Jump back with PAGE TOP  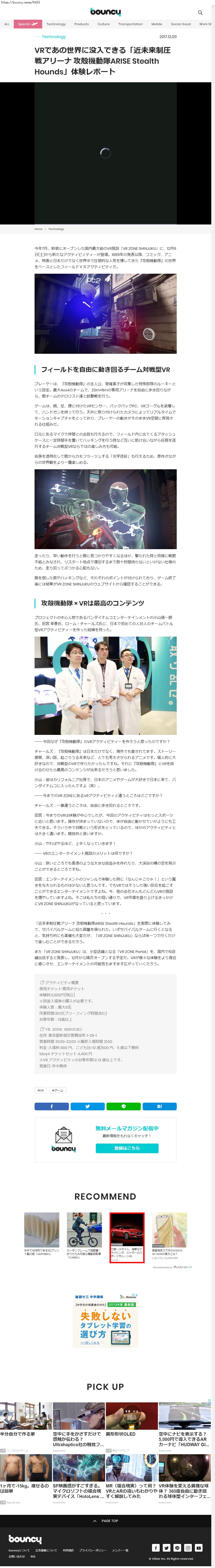point(106,1521)
